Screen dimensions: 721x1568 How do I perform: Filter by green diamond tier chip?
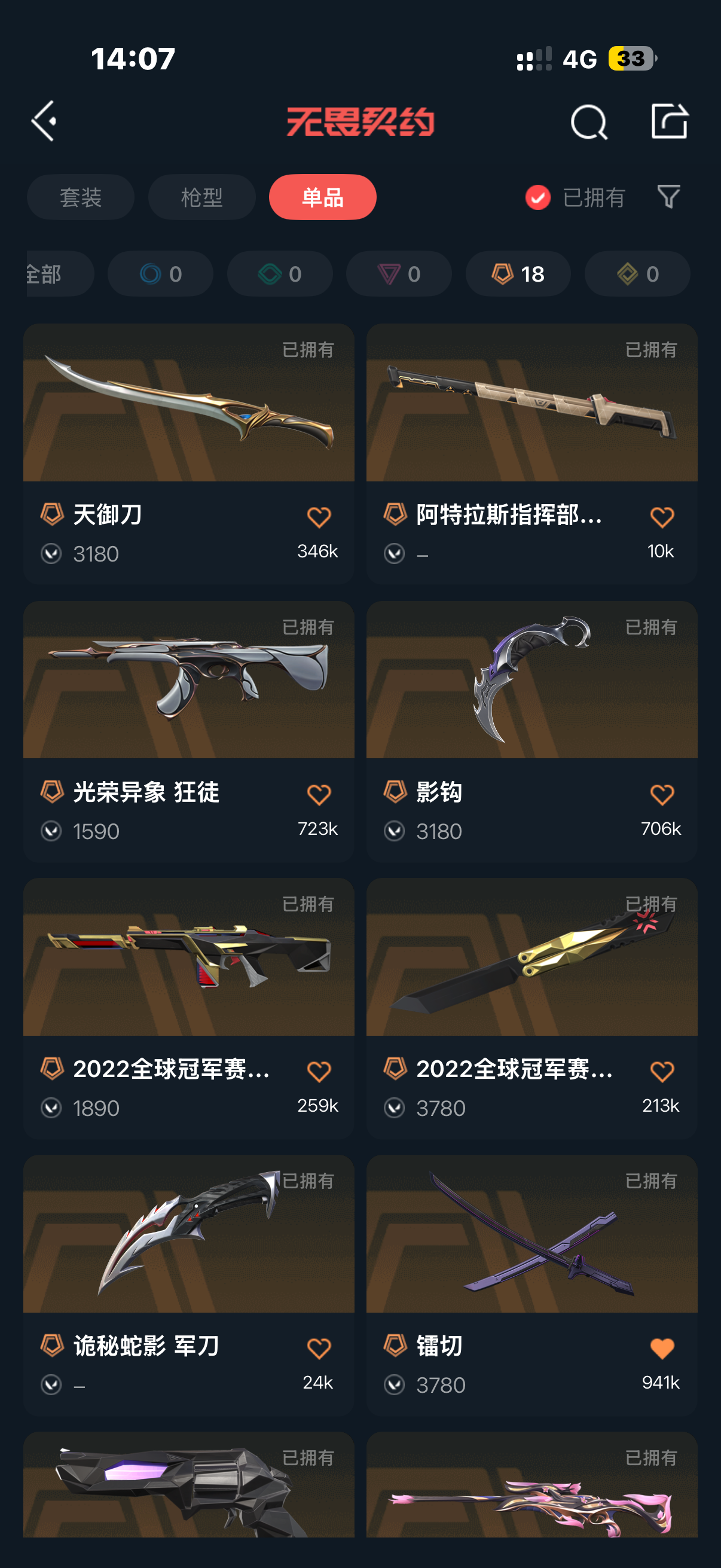pyautogui.click(x=279, y=274)
